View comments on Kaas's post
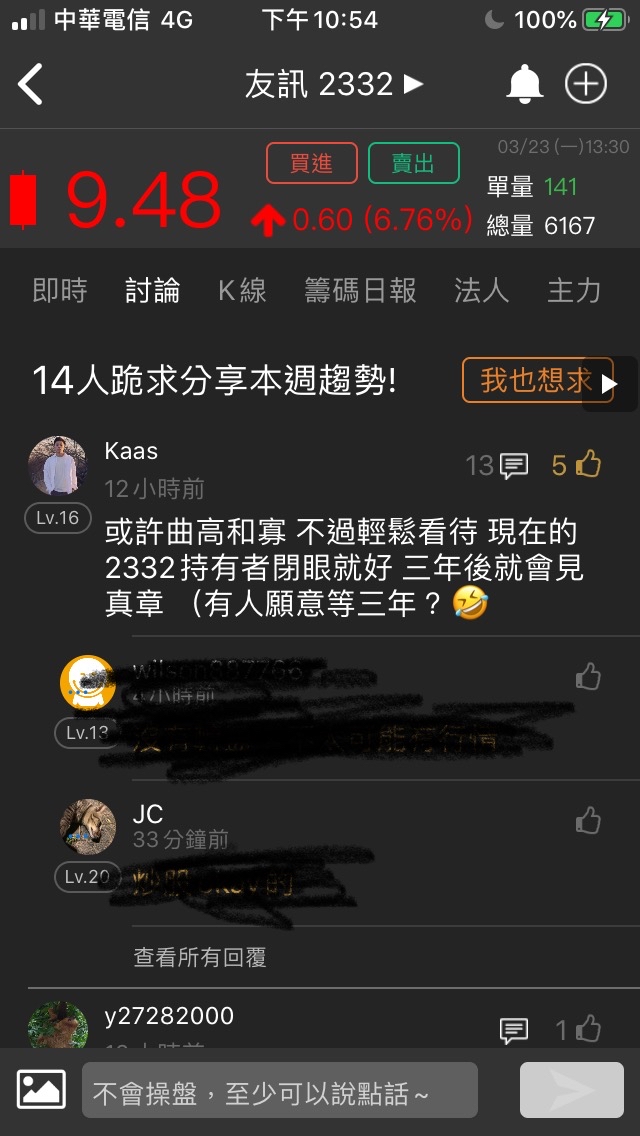 coord(498,465)
